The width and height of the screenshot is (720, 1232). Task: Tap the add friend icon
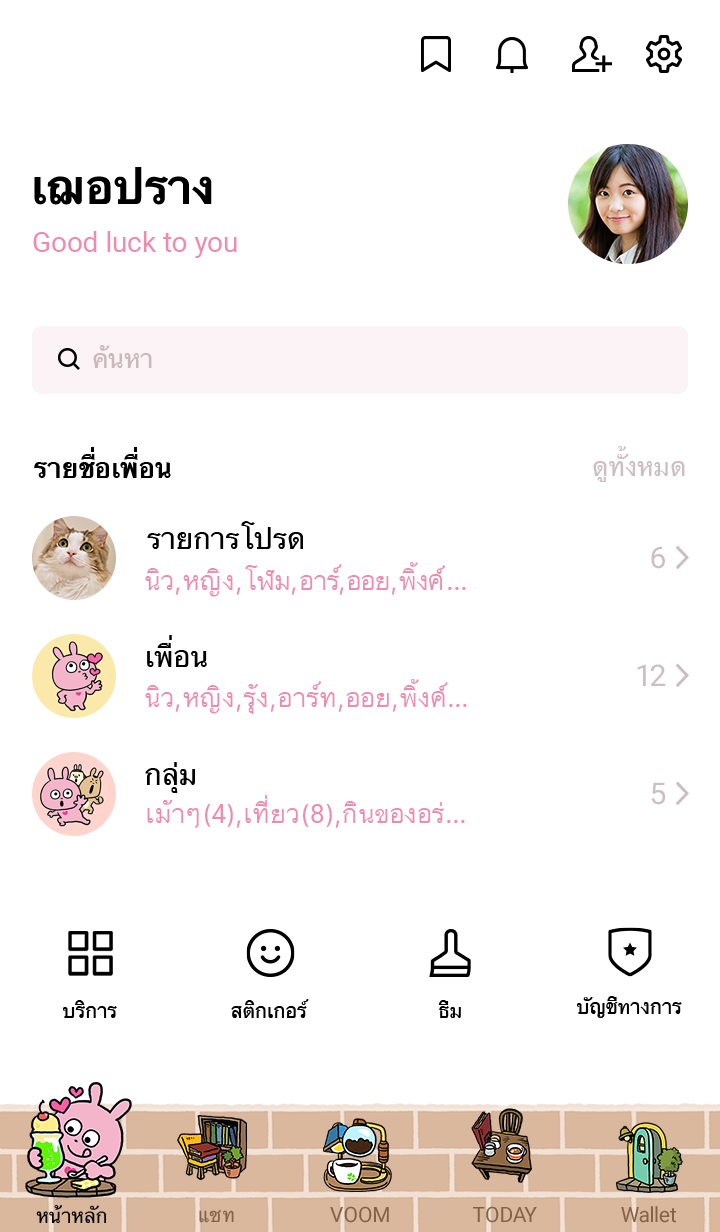coord(590,54)
